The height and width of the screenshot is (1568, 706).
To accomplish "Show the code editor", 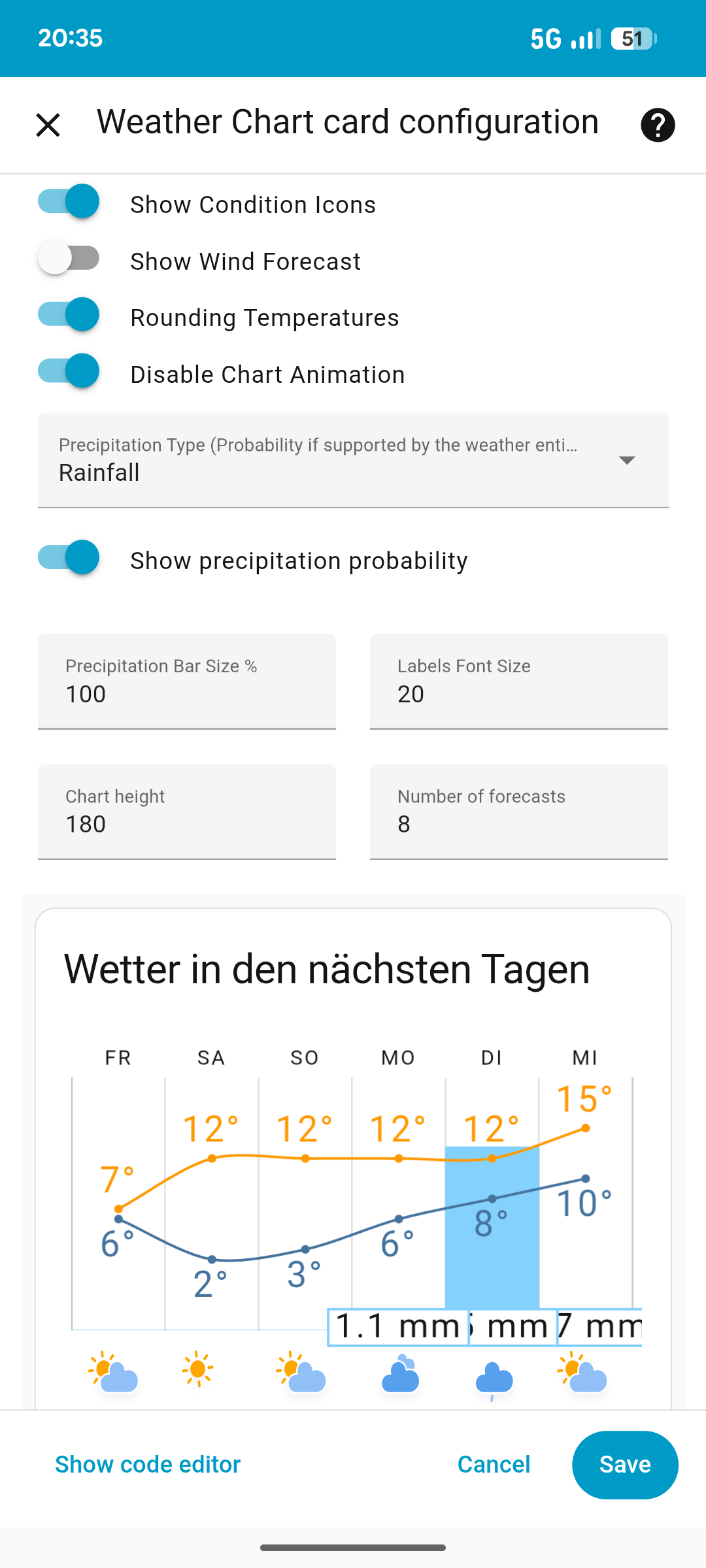I will (148, 1465).
